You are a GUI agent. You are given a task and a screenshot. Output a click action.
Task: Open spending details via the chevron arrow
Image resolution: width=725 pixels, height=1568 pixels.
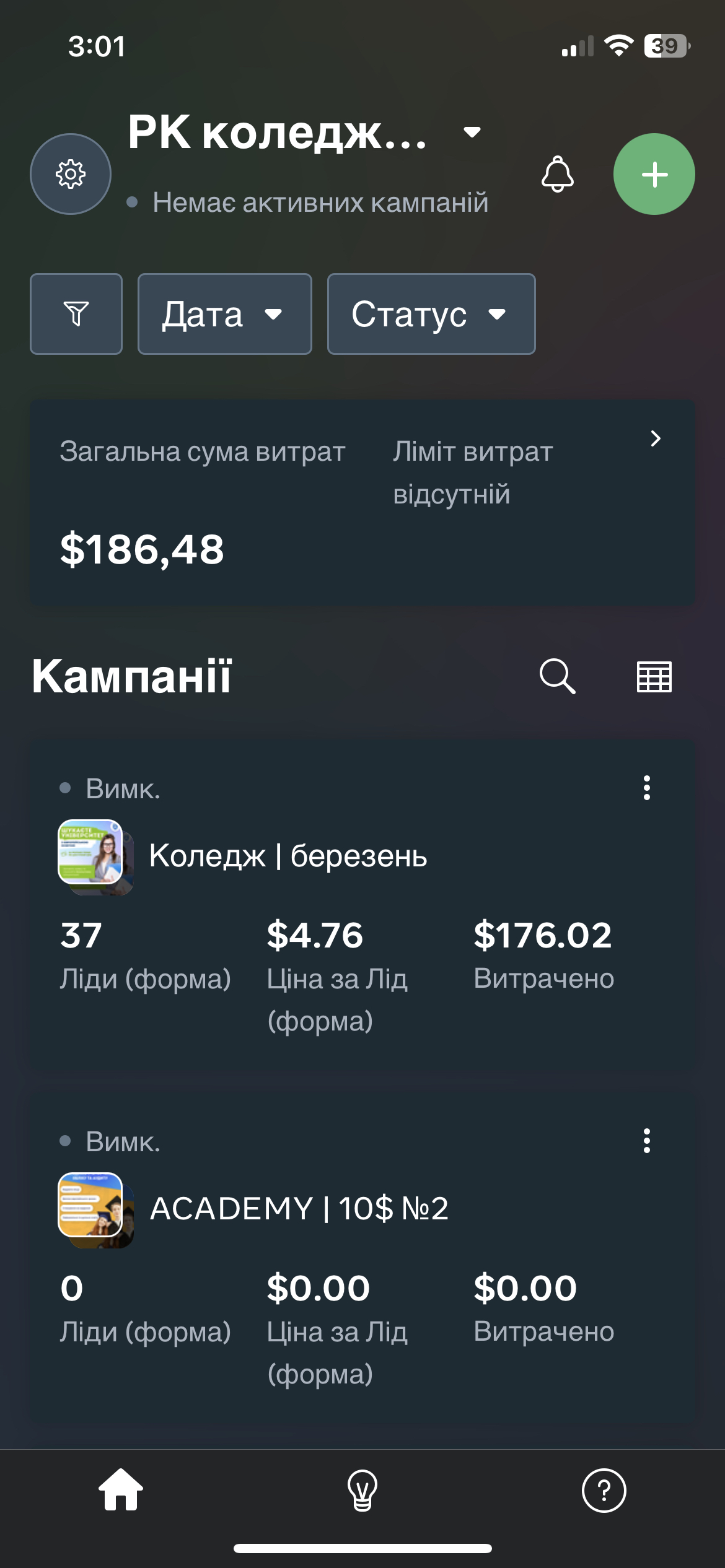(656, 438)
